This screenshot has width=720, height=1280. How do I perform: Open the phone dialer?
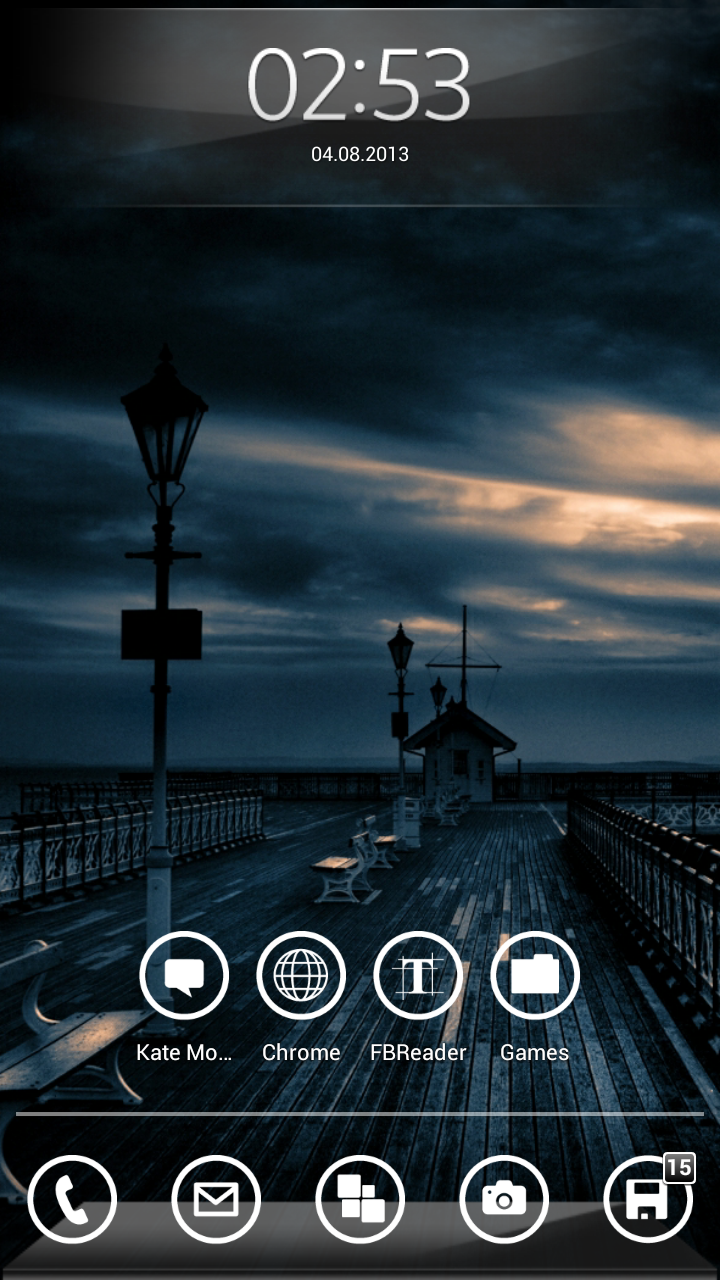72,1199
